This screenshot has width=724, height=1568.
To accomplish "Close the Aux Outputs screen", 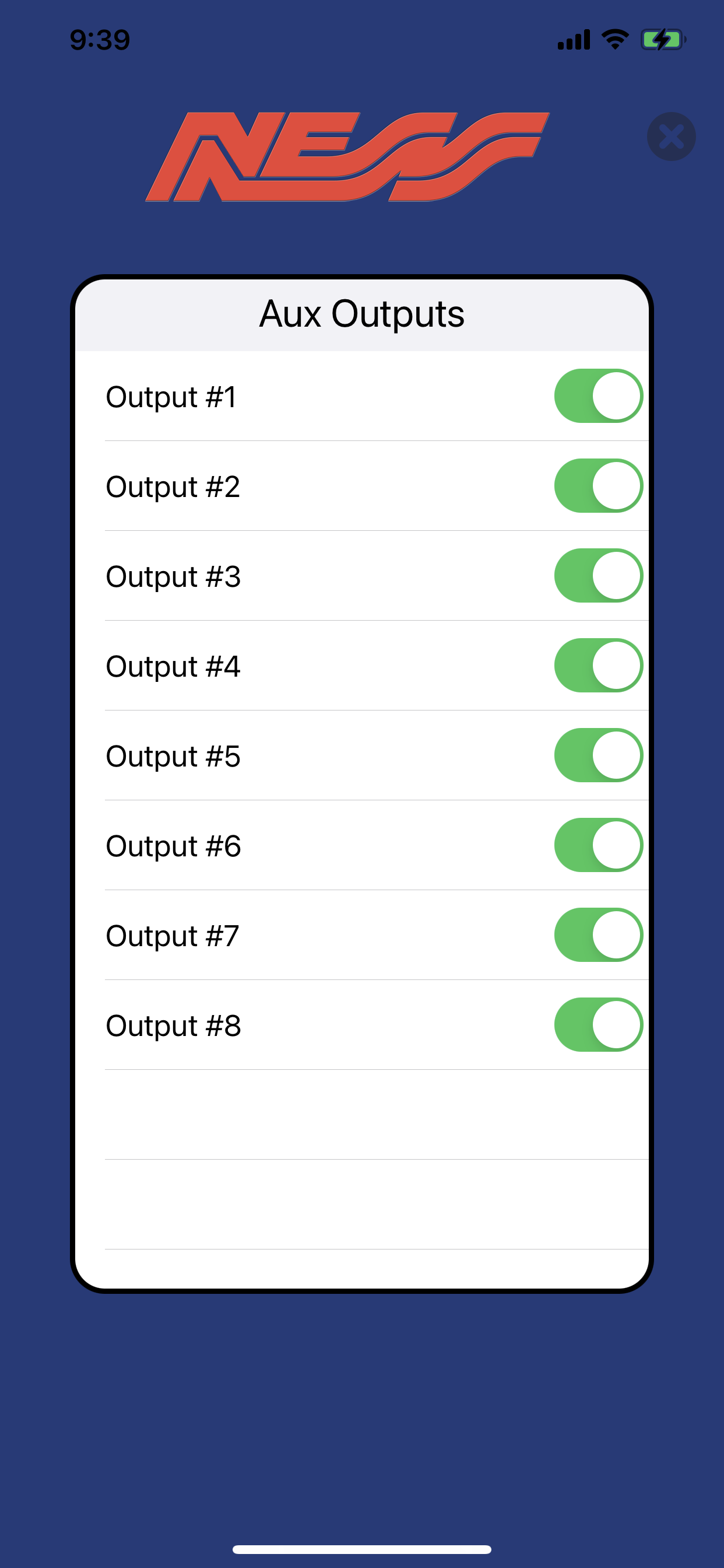I will click(x=671, y=136).
